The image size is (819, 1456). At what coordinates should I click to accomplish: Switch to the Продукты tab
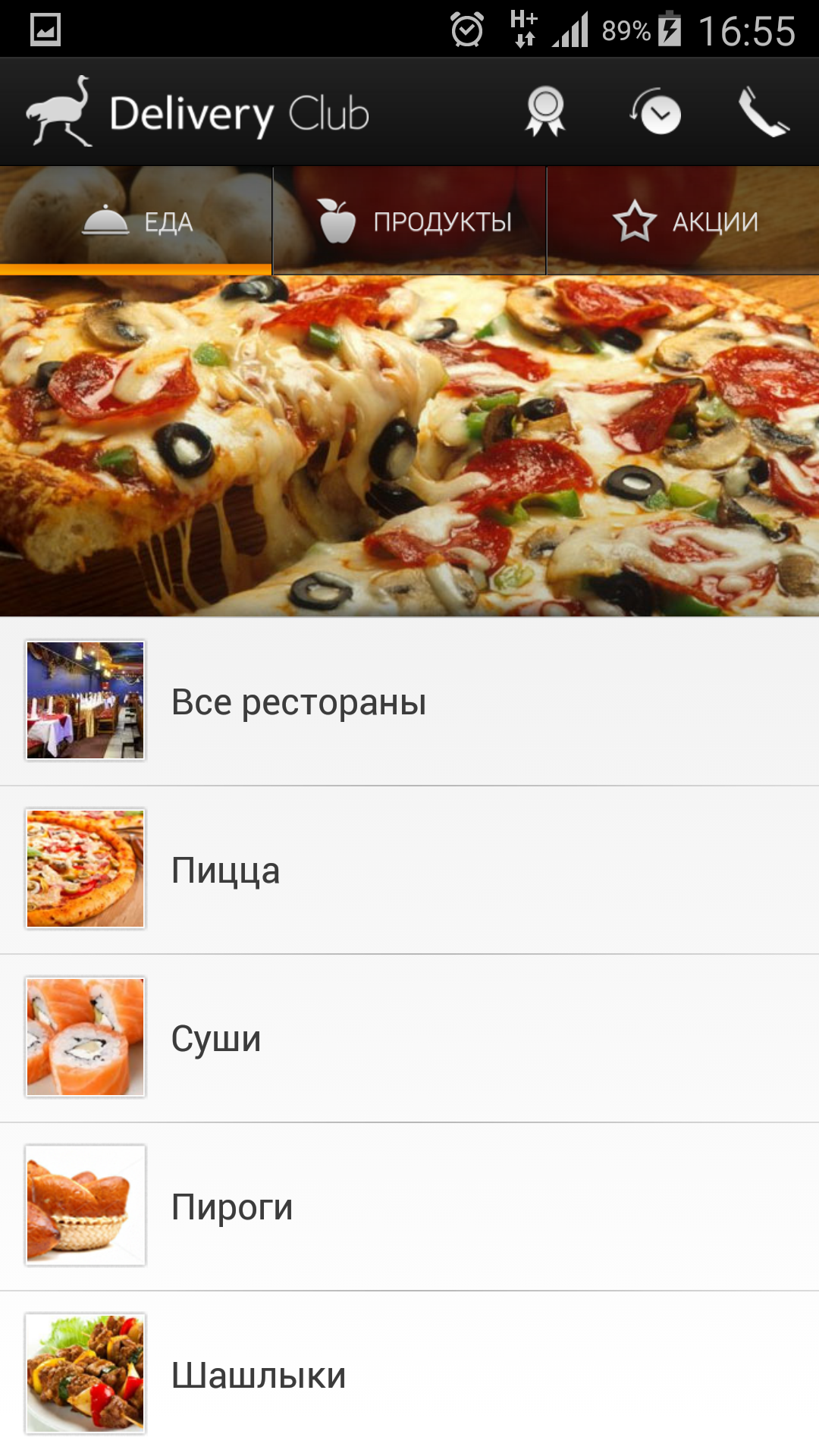pyautogui.click(x=410, y=221)
